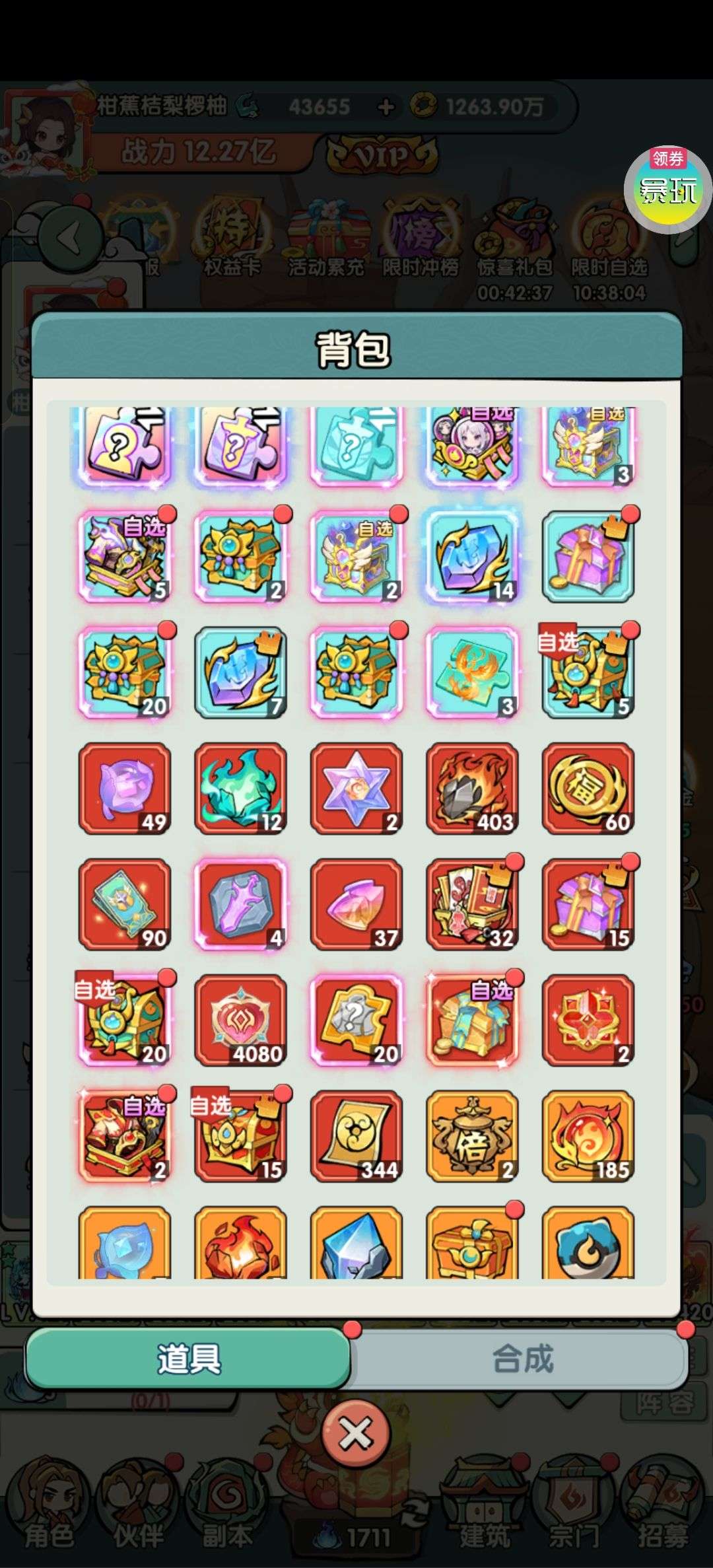Select the six-pointed star item with 2
This screenshot has height=1568, width=713.
pyautogui.click(x=356, y=788)
